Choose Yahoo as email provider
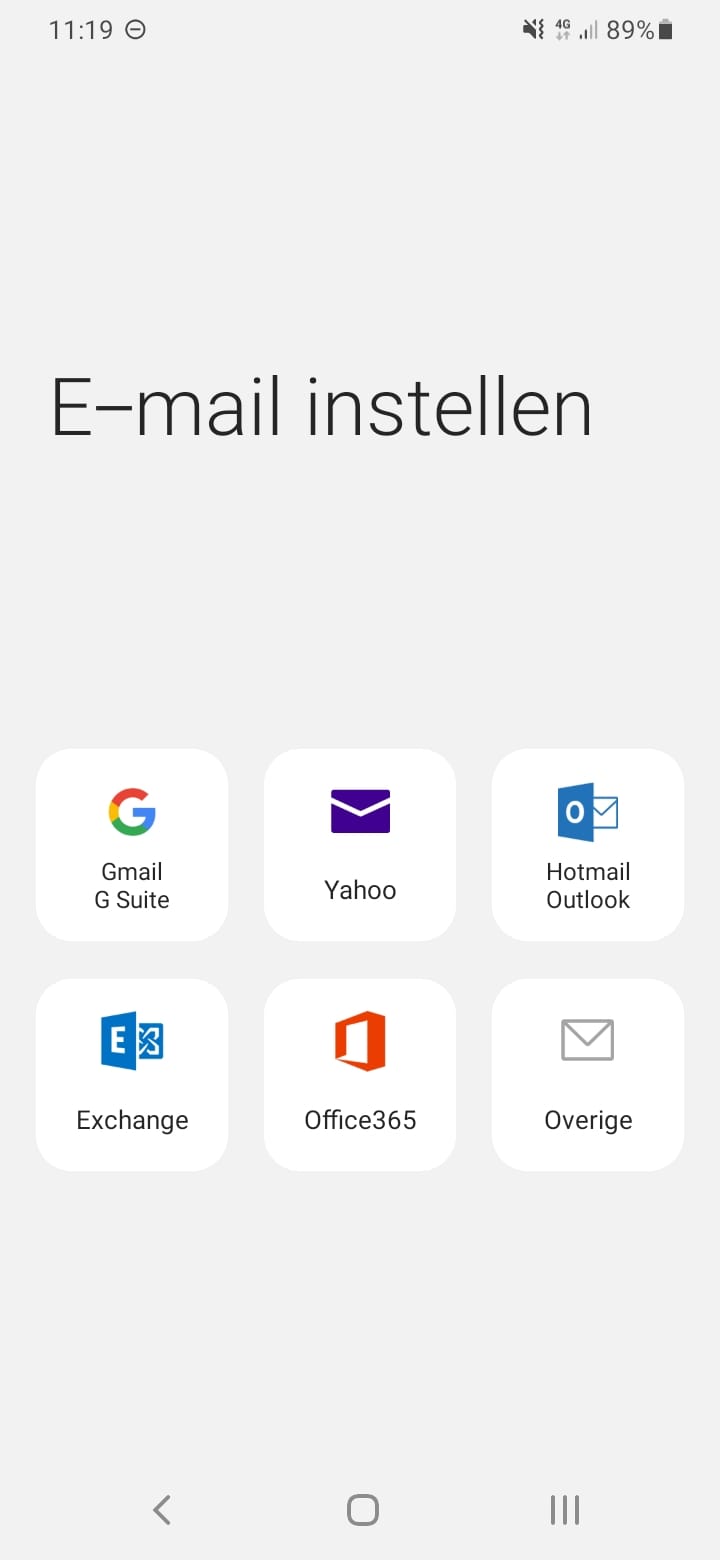720x1560 pixels. click(360, 845)
